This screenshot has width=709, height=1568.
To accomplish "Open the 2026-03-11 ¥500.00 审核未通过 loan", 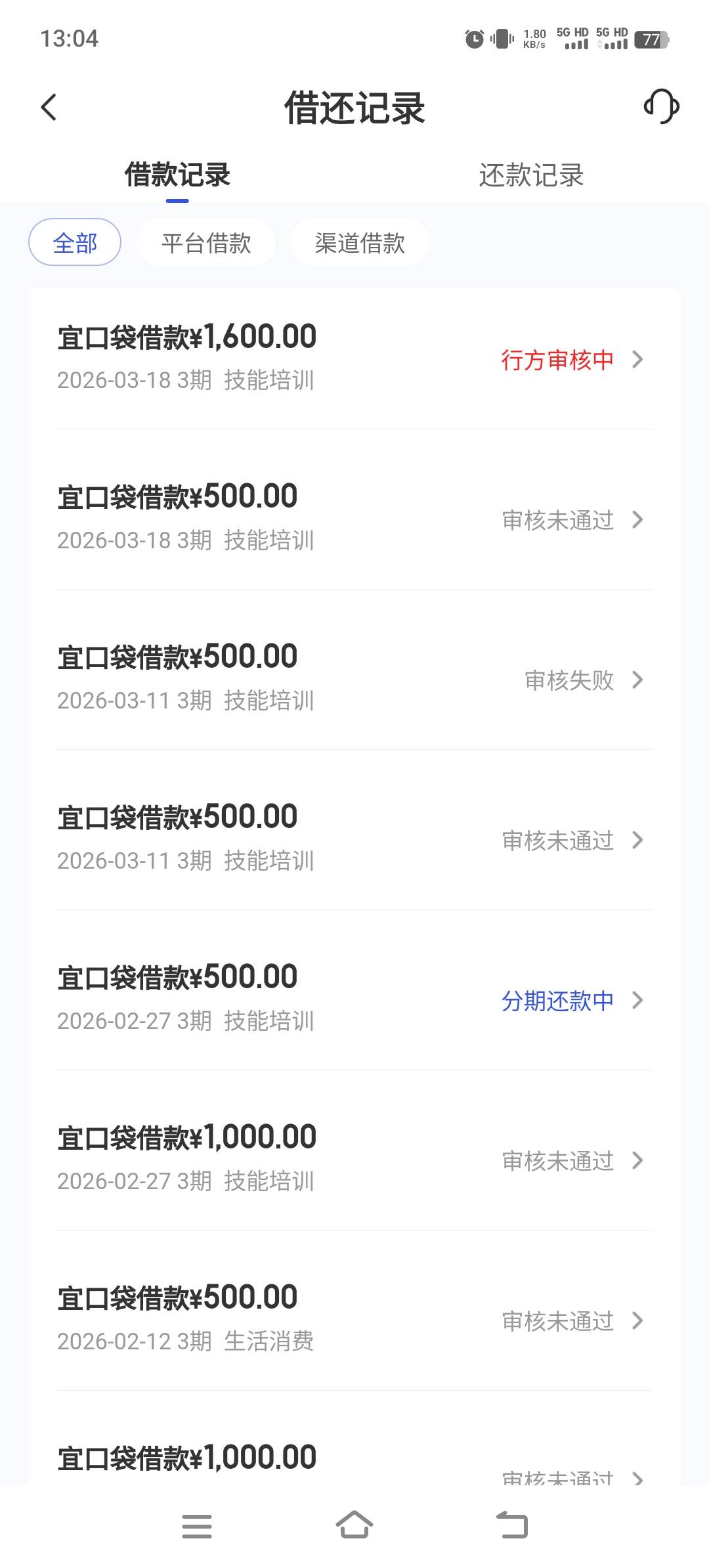I will point(354,838).
